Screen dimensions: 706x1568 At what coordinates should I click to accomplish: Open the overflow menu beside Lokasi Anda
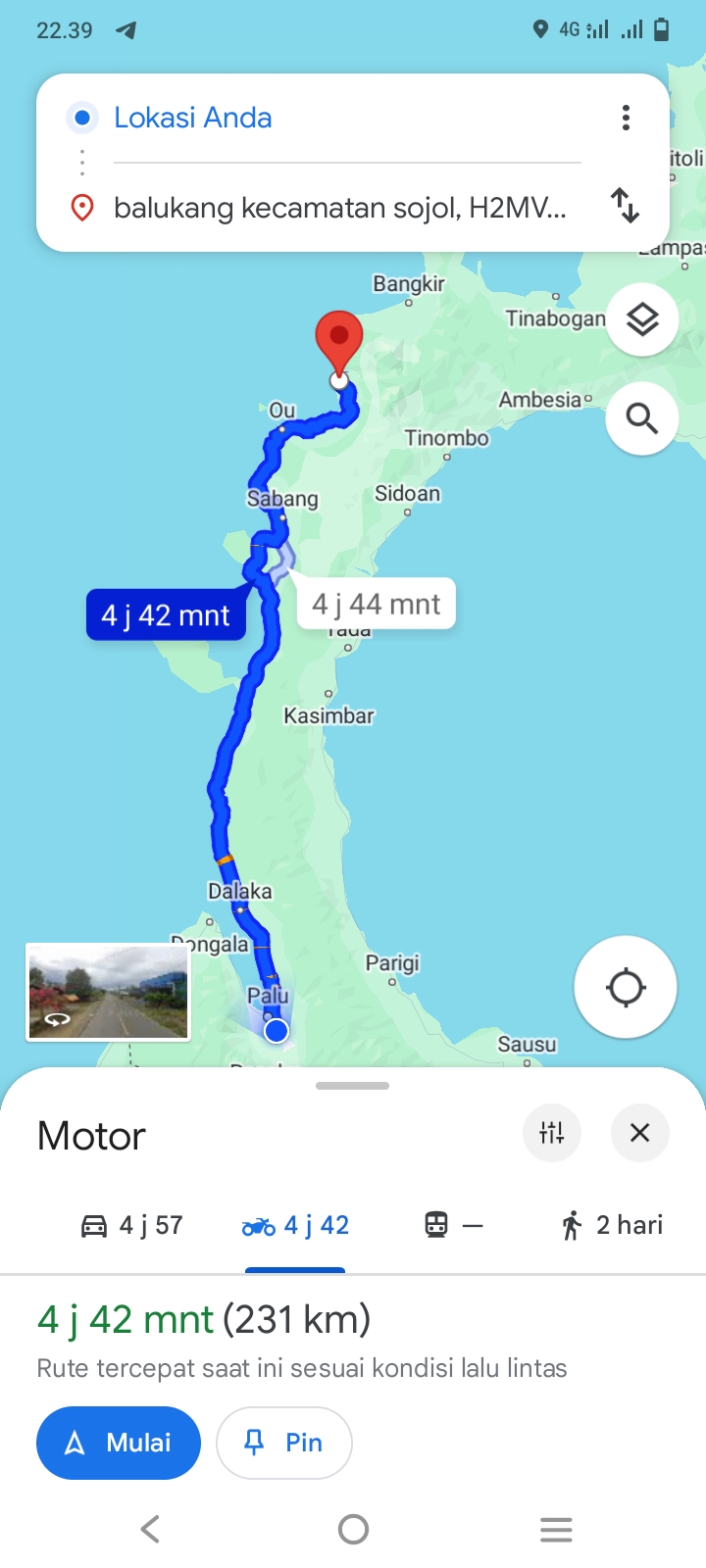pos(626,118)
